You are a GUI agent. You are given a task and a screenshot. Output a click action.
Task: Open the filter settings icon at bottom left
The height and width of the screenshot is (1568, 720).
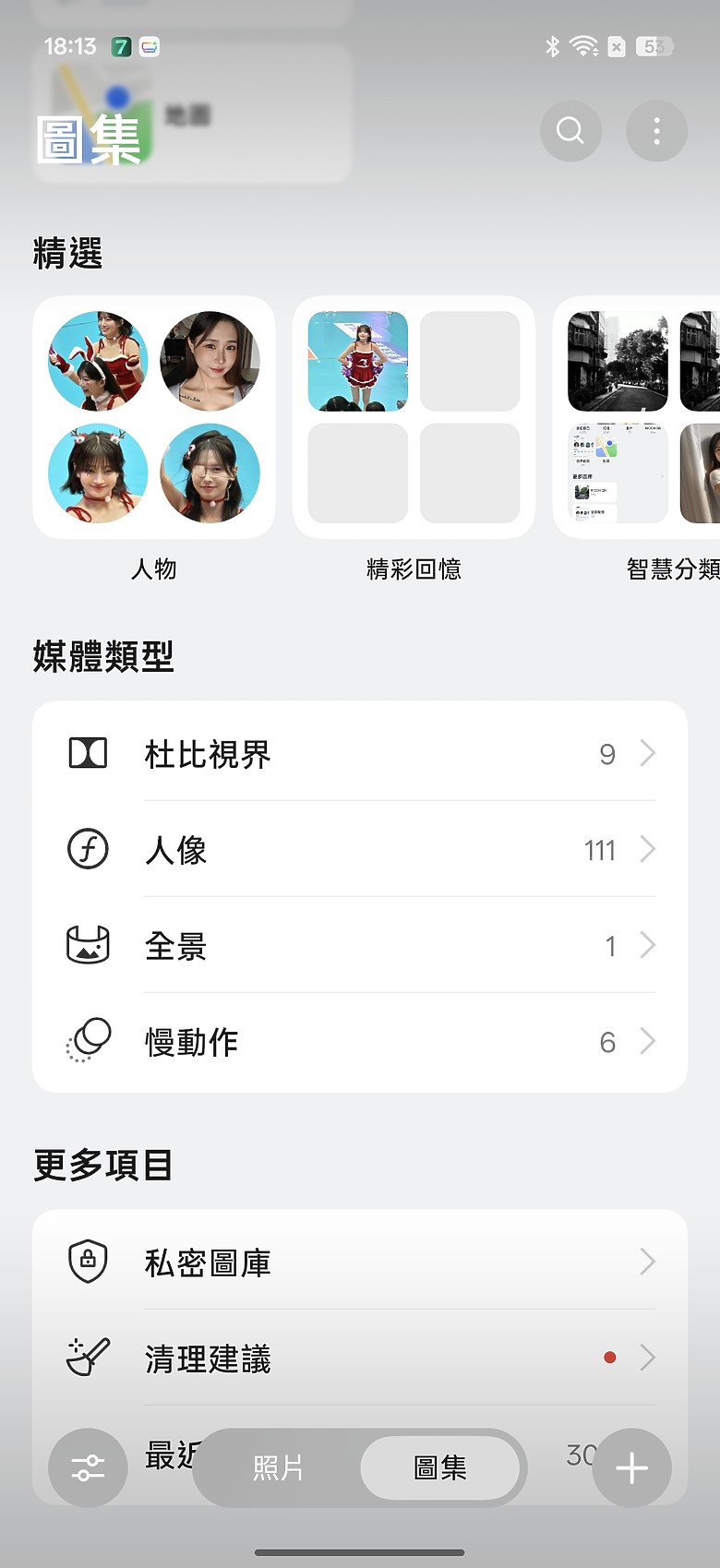88,1468
